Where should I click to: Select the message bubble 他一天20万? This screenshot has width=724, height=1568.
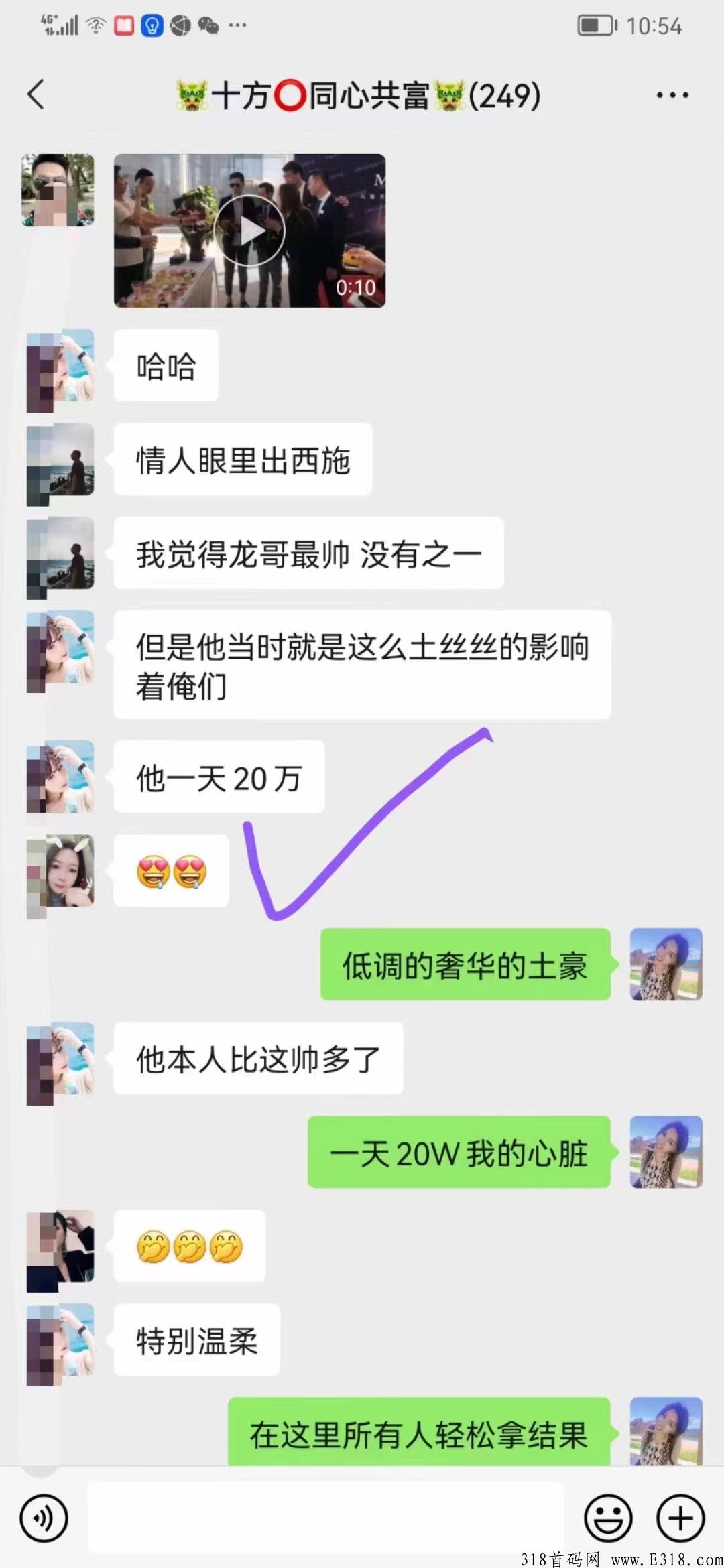219,776
